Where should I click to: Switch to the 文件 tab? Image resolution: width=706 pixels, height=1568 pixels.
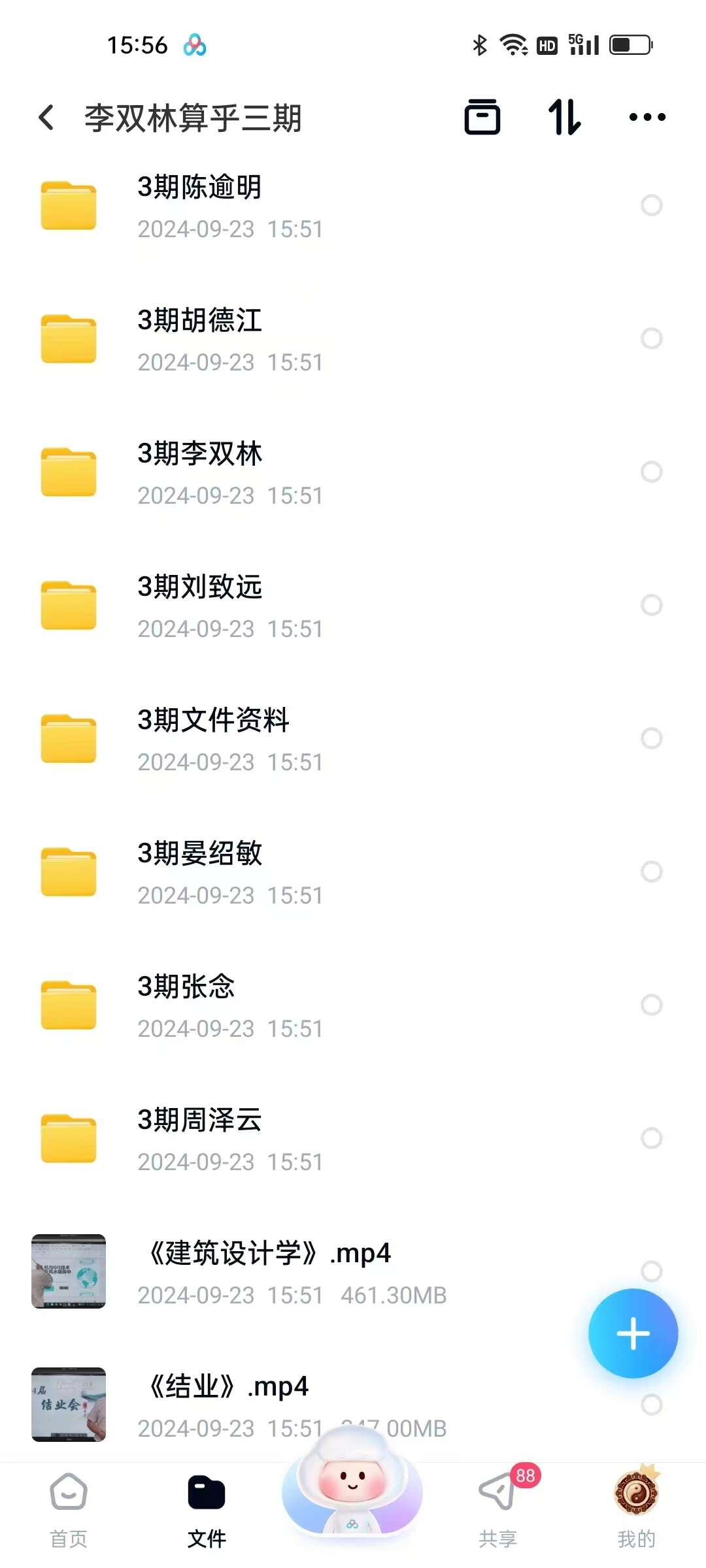coord(207,1511)
